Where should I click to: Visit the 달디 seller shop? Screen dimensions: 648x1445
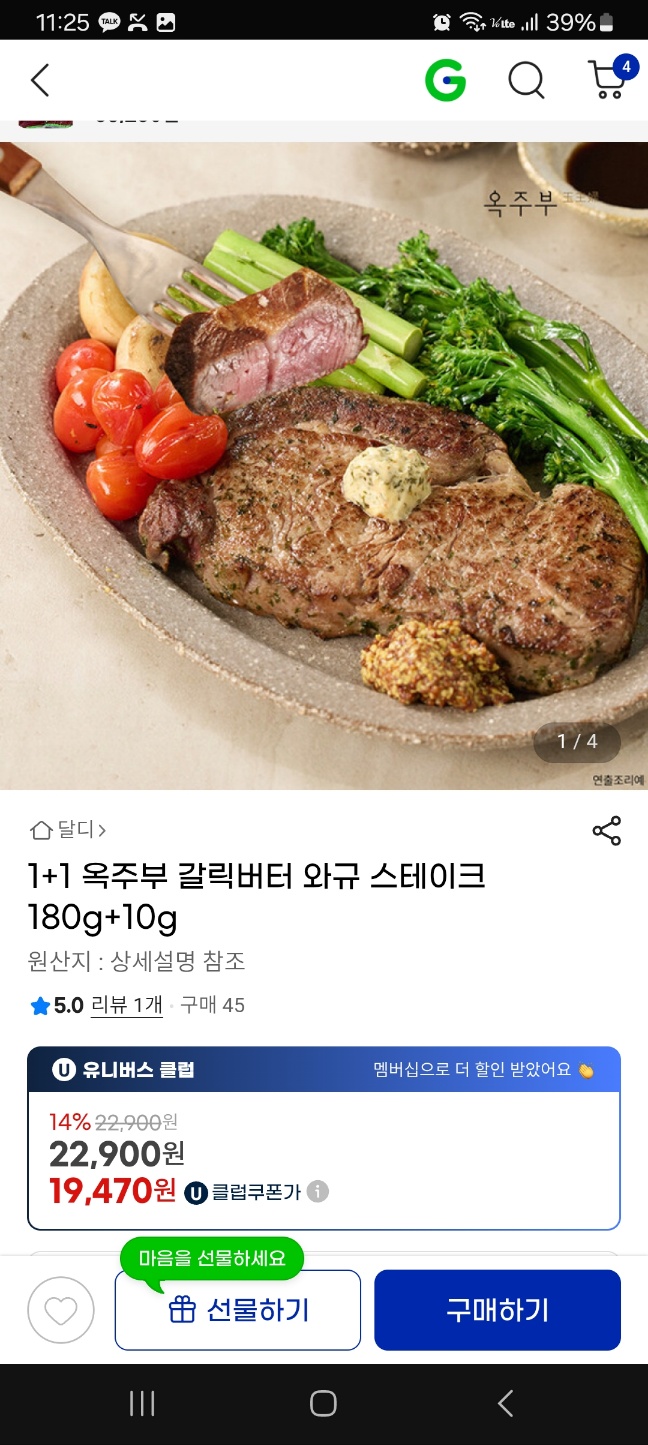pos(68,830)
